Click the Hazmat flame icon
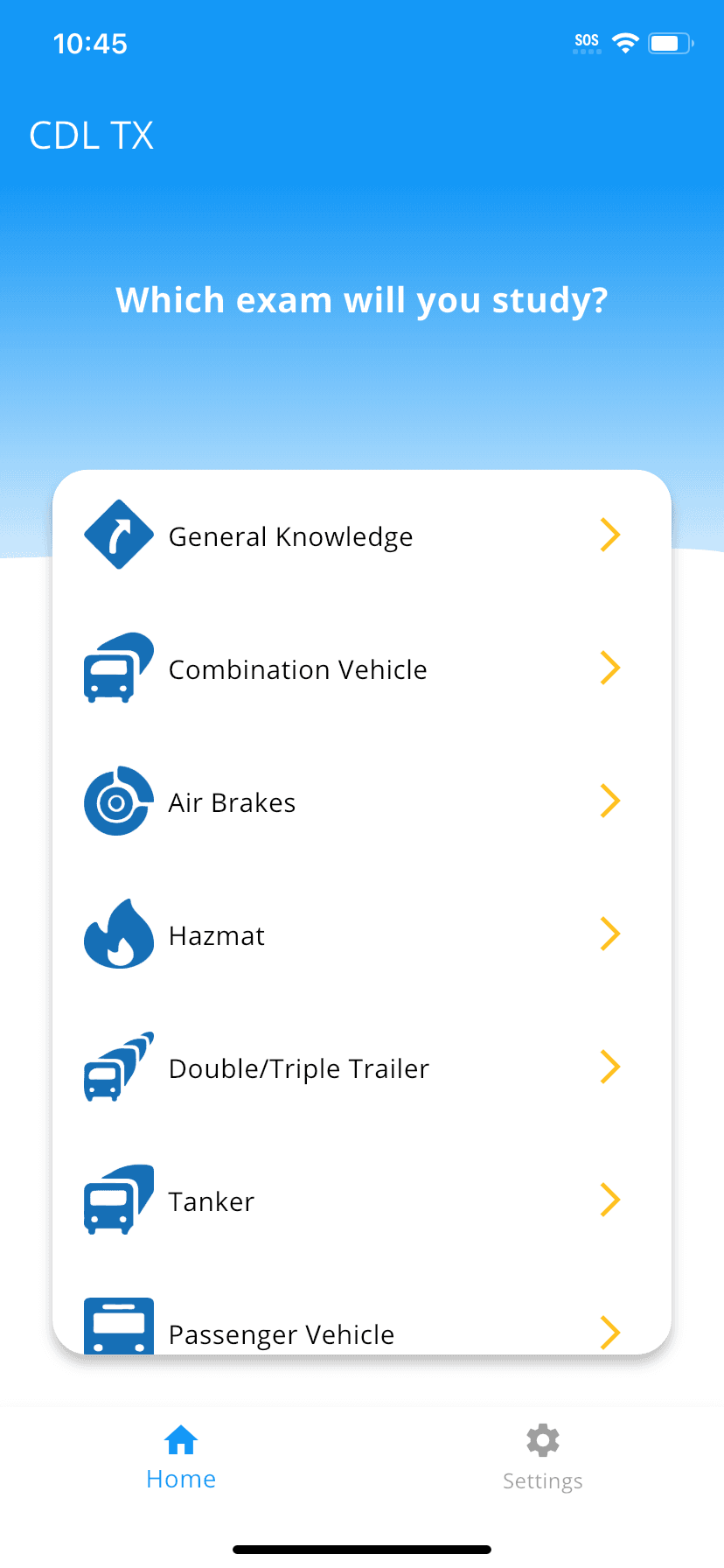The image size is (724, 1568). (118, 934)
